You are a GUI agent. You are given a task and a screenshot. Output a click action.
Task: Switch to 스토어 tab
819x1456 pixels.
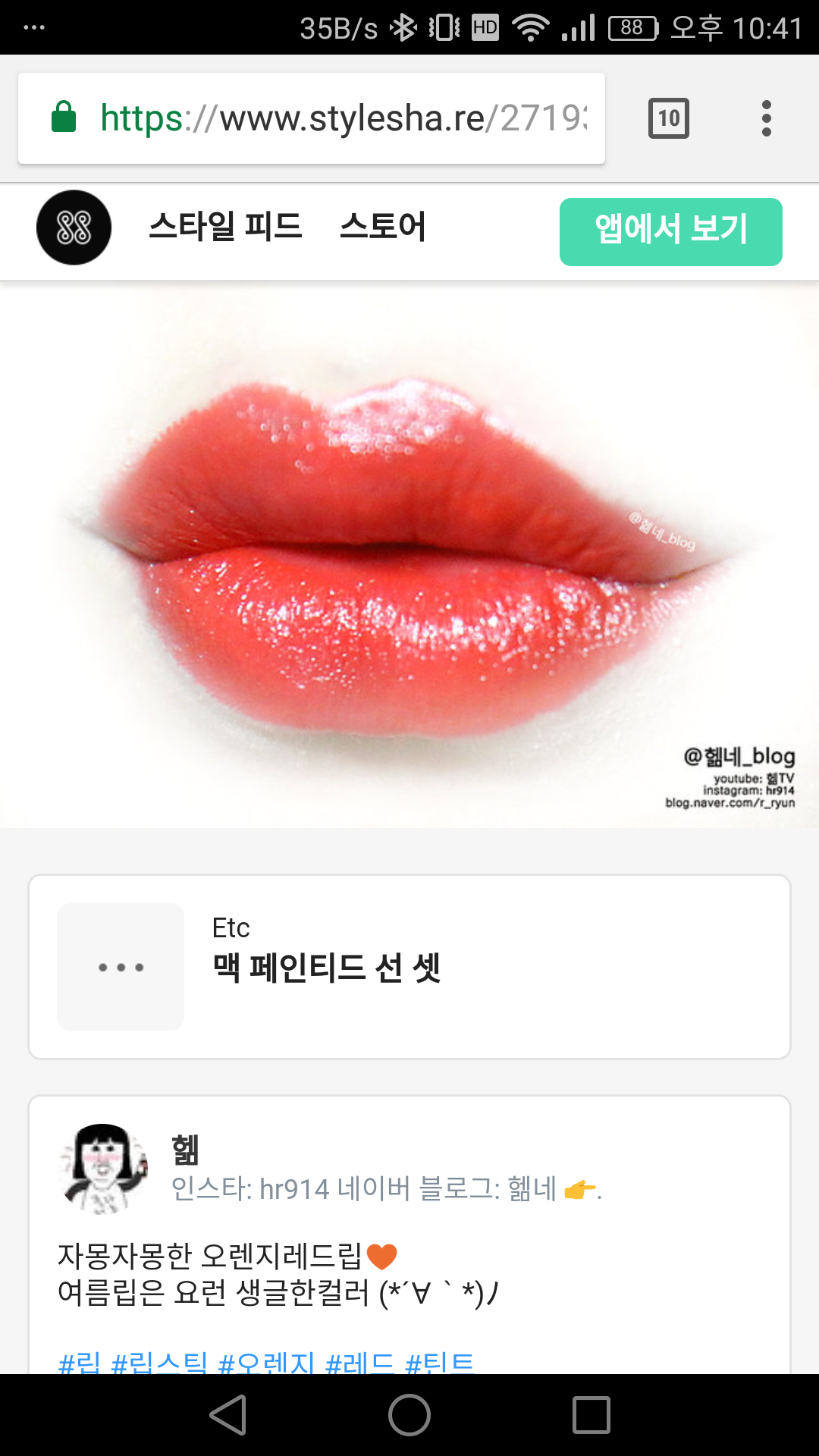(x=382, y=227)
